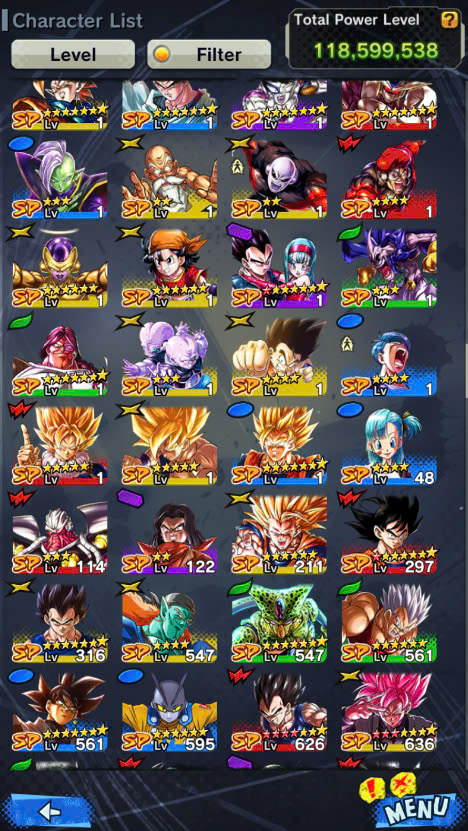This screenshot has height=831, width=468.
Task: Open the Filter options
Action: coord(209,54)
